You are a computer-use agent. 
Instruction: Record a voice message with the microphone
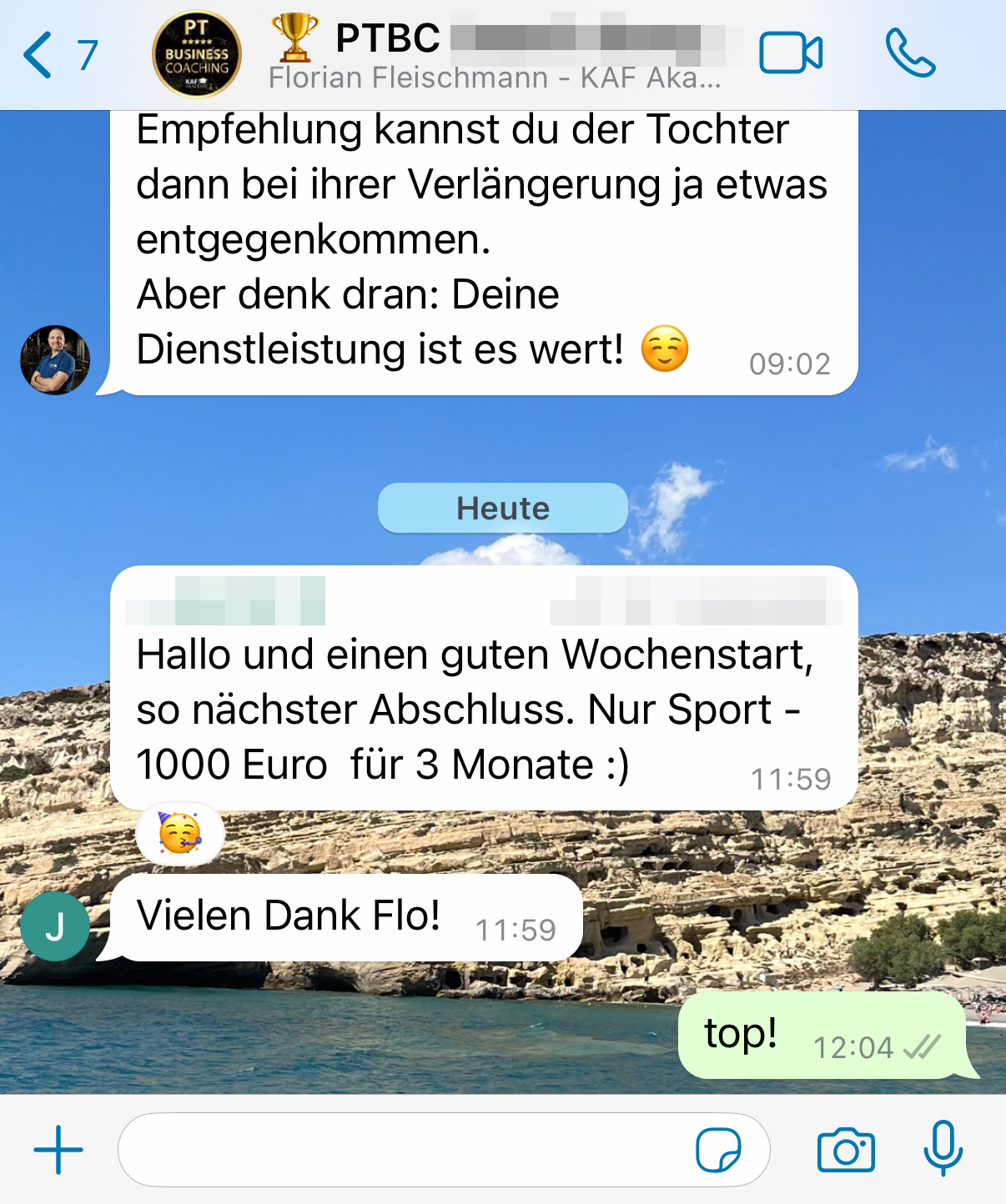tap(943, 1148)
